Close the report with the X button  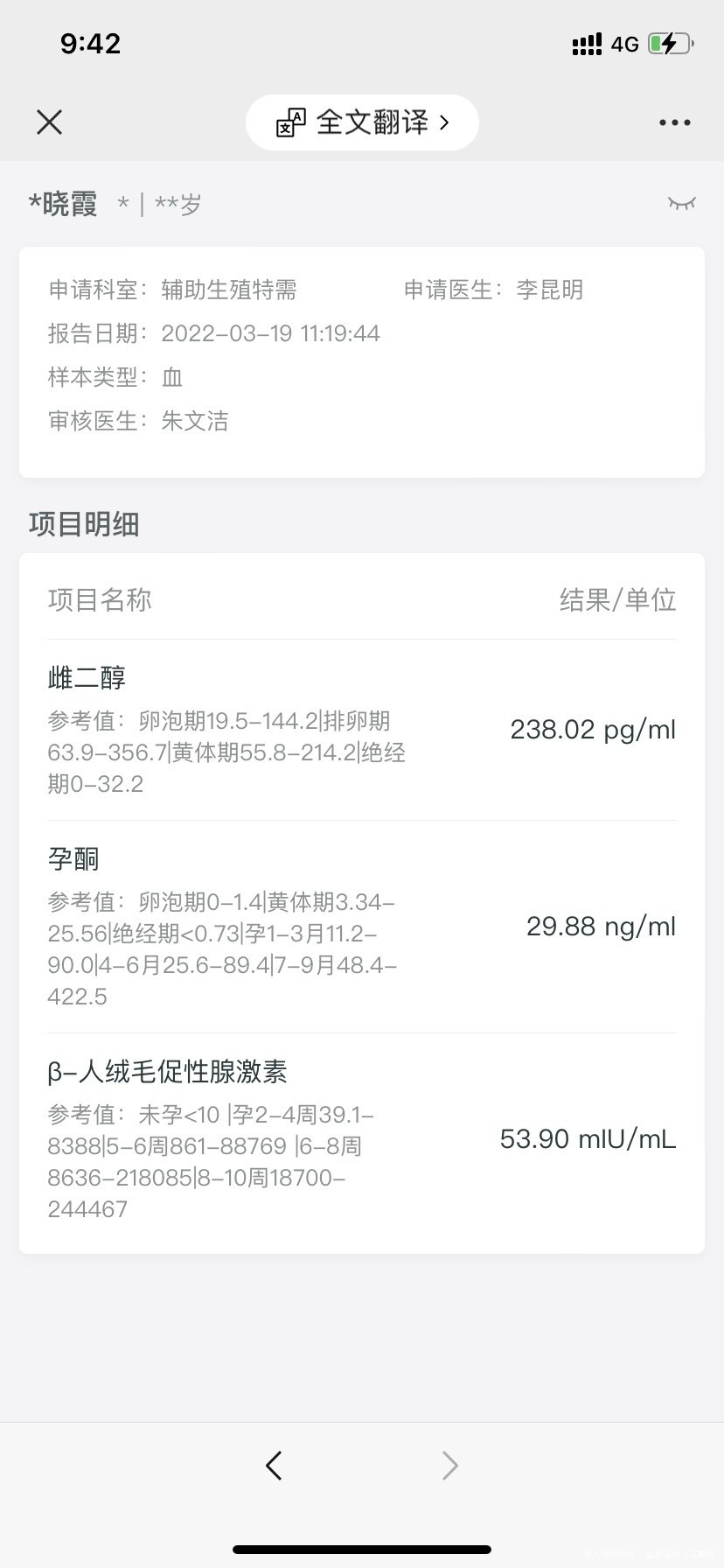[49, 122]
